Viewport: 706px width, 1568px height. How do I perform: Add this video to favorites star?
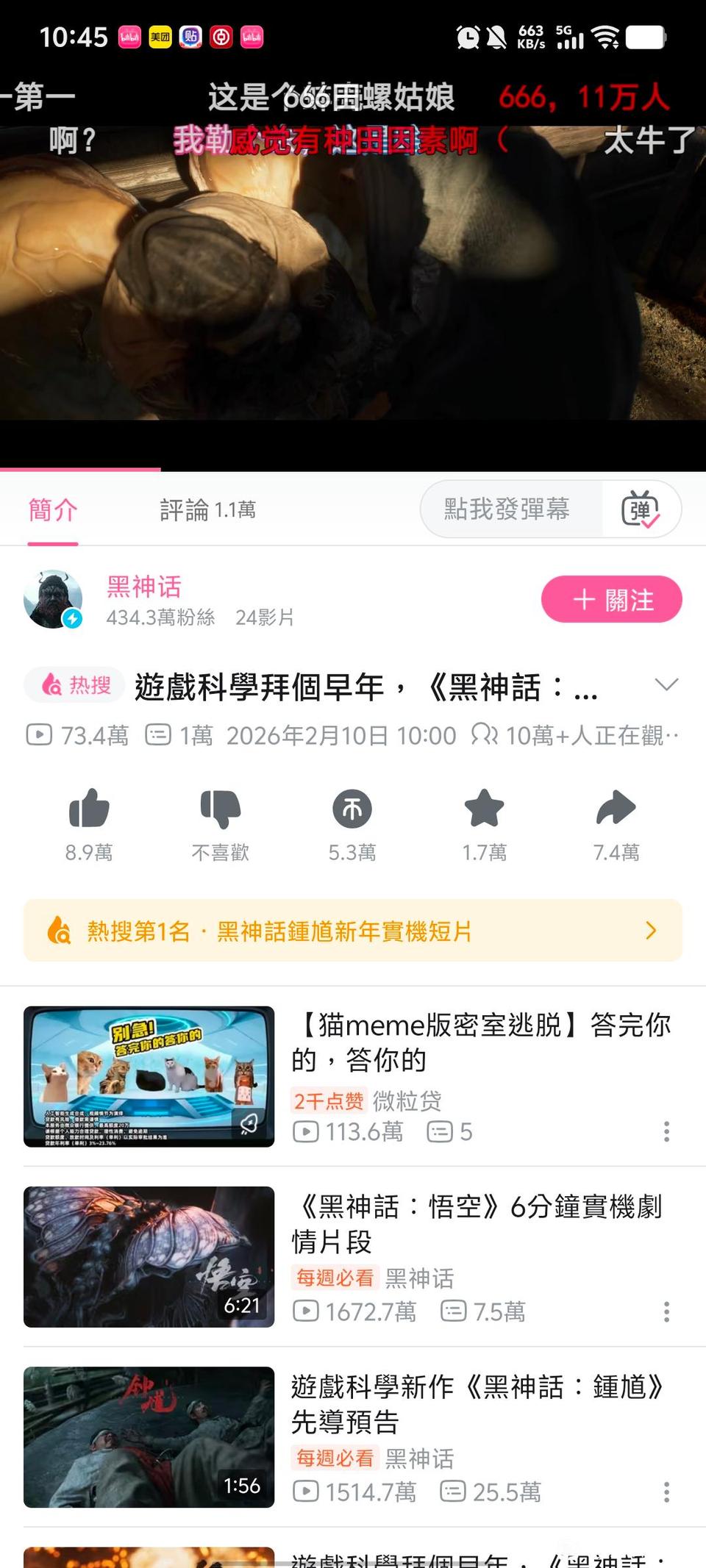[x=484, y=809]
